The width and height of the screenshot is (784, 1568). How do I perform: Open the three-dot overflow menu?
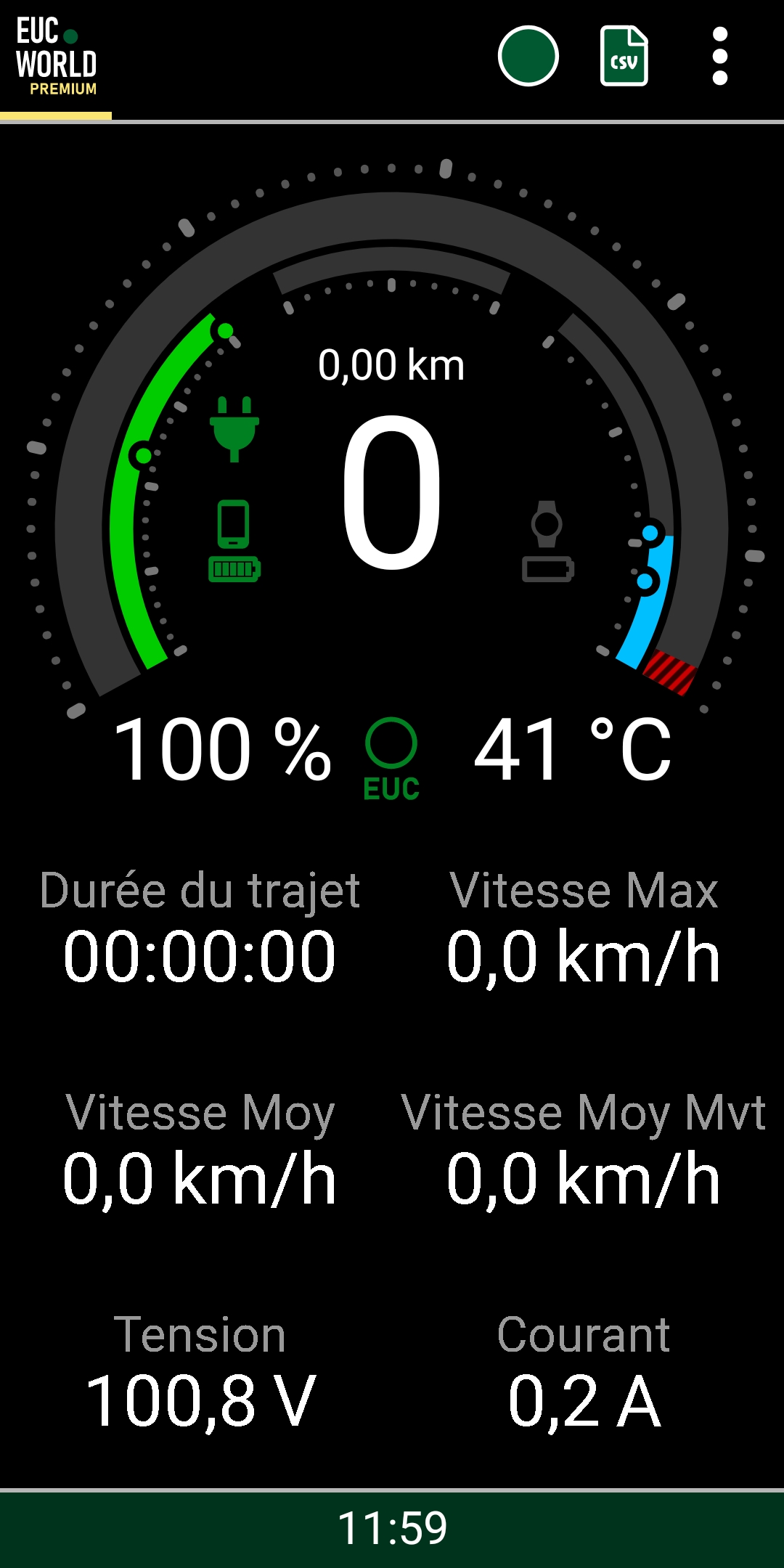pos(720,56)
